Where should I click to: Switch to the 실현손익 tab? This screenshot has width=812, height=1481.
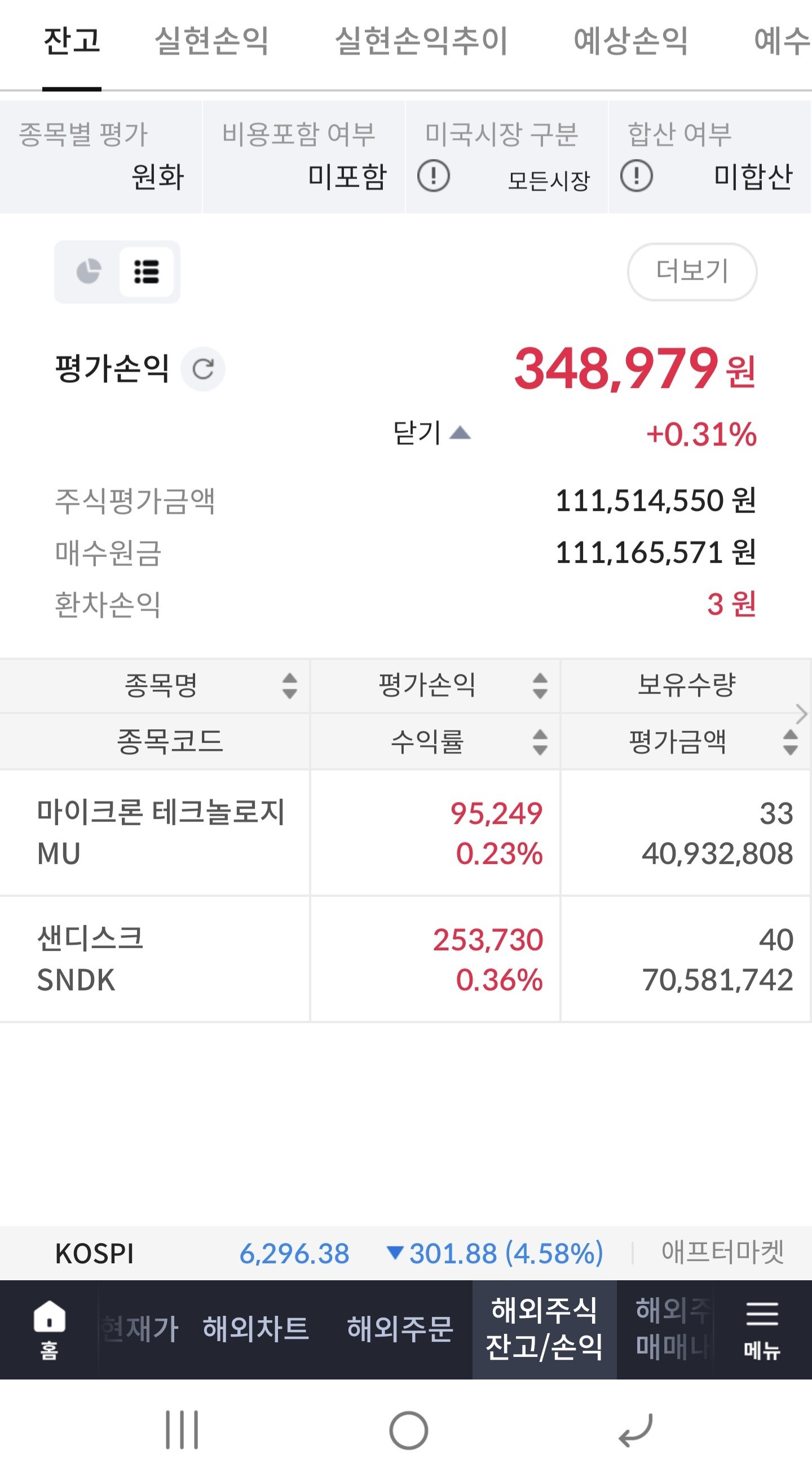211,41
